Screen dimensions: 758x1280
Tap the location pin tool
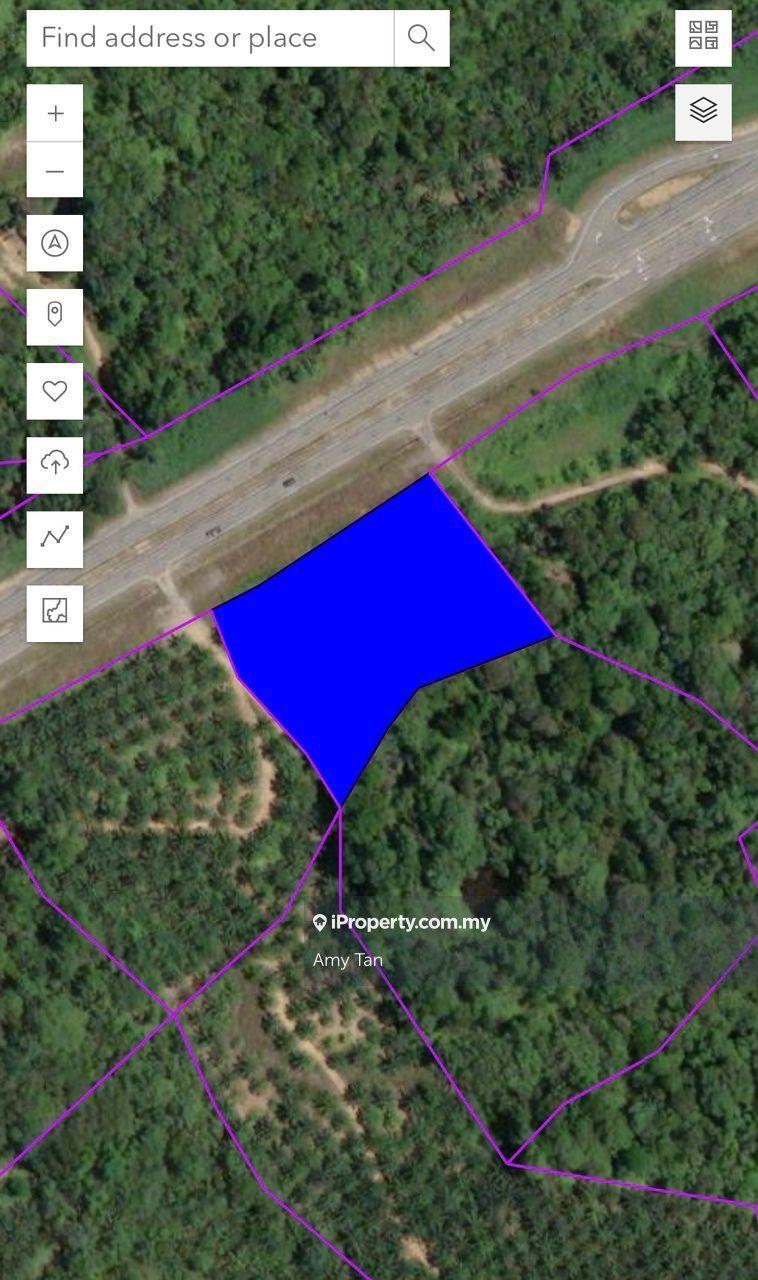55,315
